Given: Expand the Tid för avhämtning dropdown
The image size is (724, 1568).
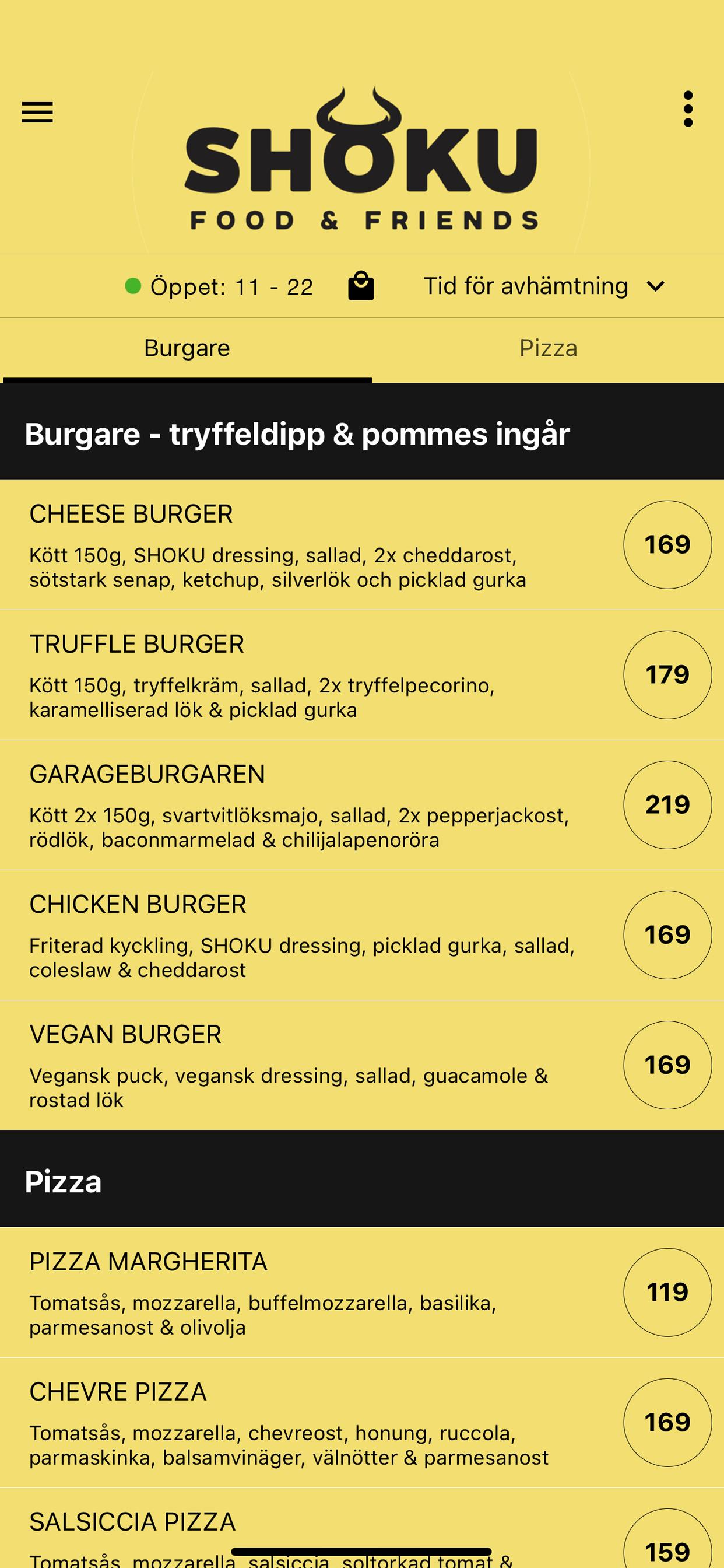Looking at the screenshot, I should click(544, 286).
